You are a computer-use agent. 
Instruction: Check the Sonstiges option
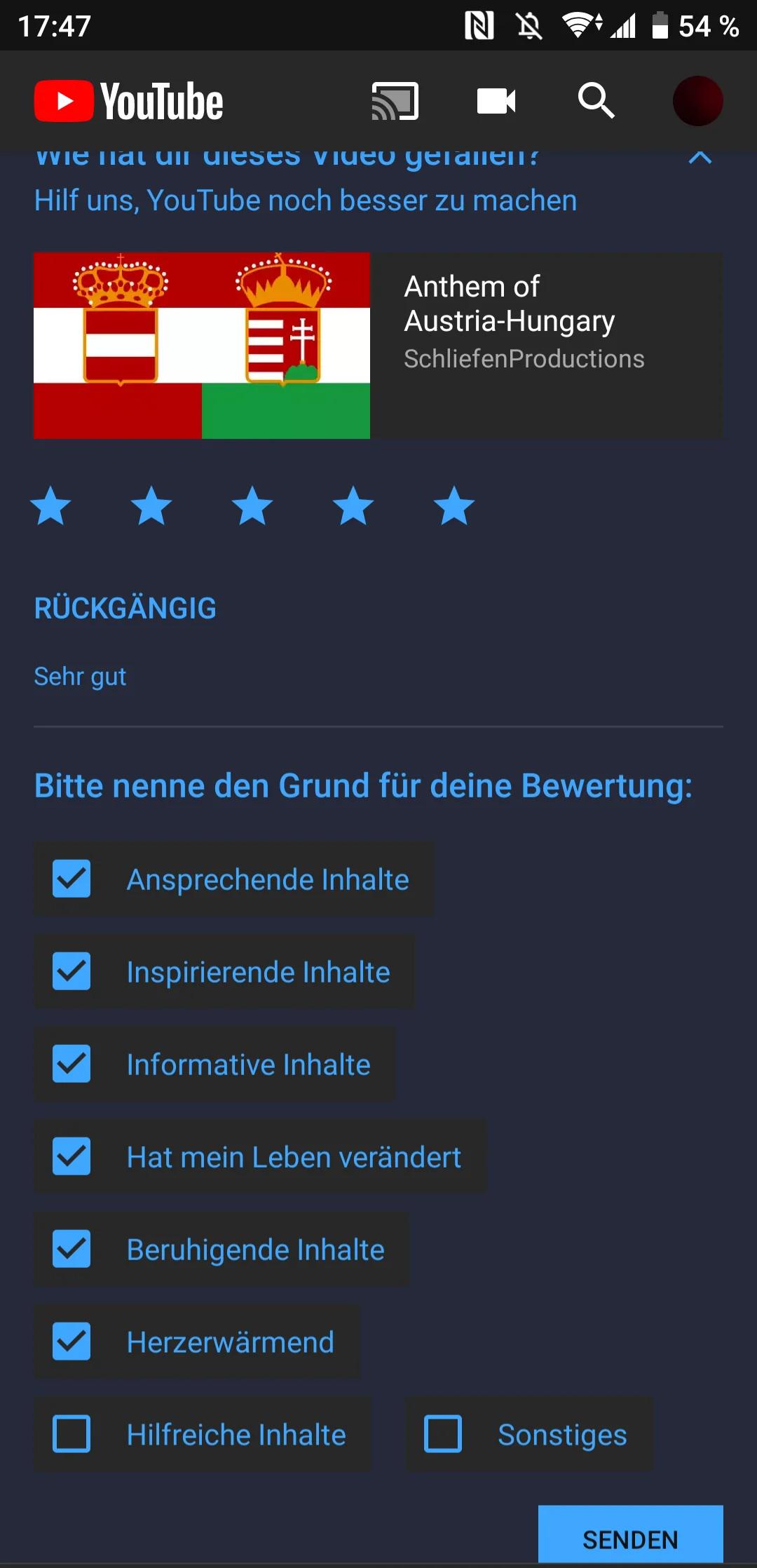coord(529,1435)
